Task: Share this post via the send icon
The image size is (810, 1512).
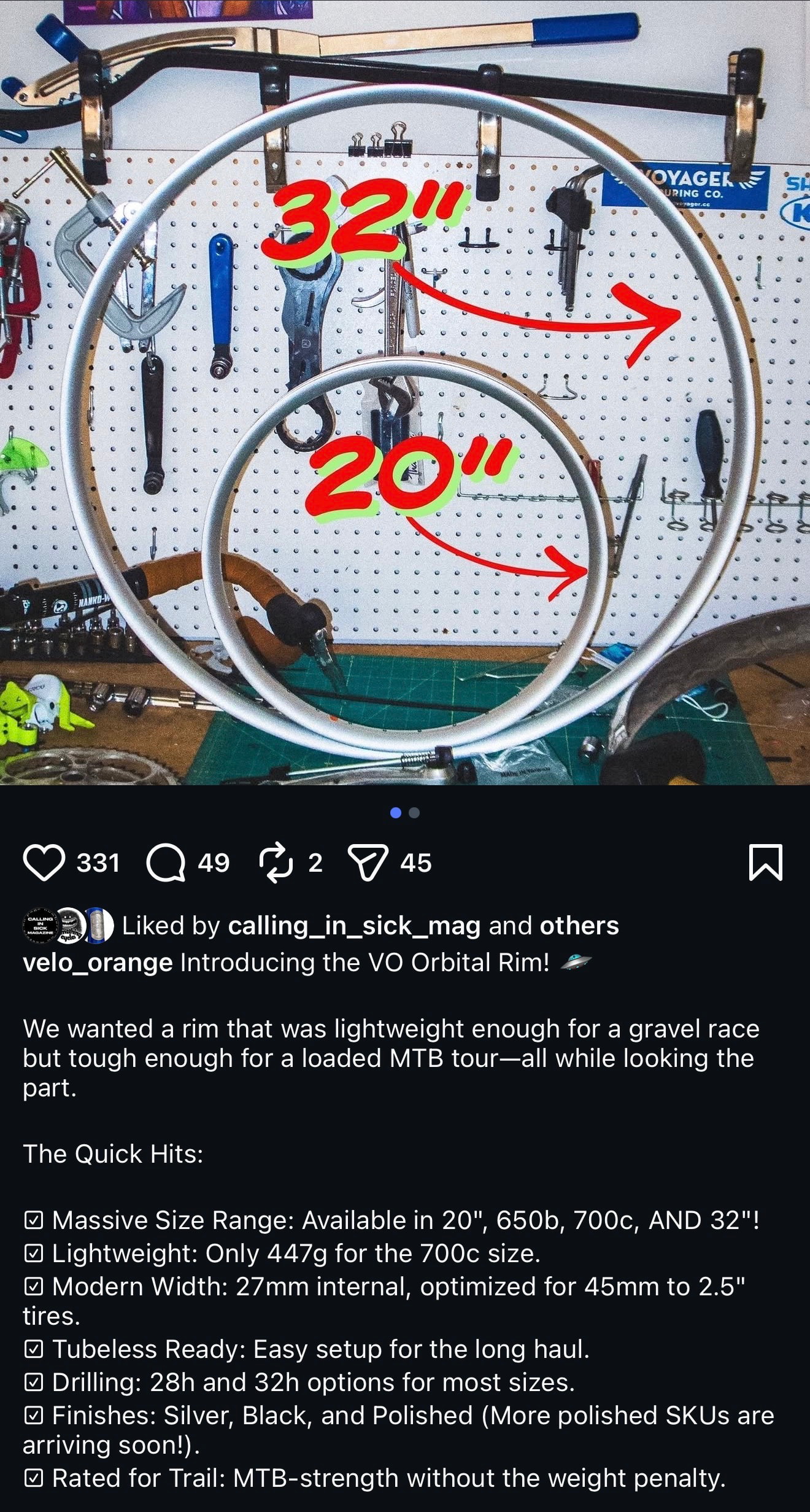Action: 368,863
